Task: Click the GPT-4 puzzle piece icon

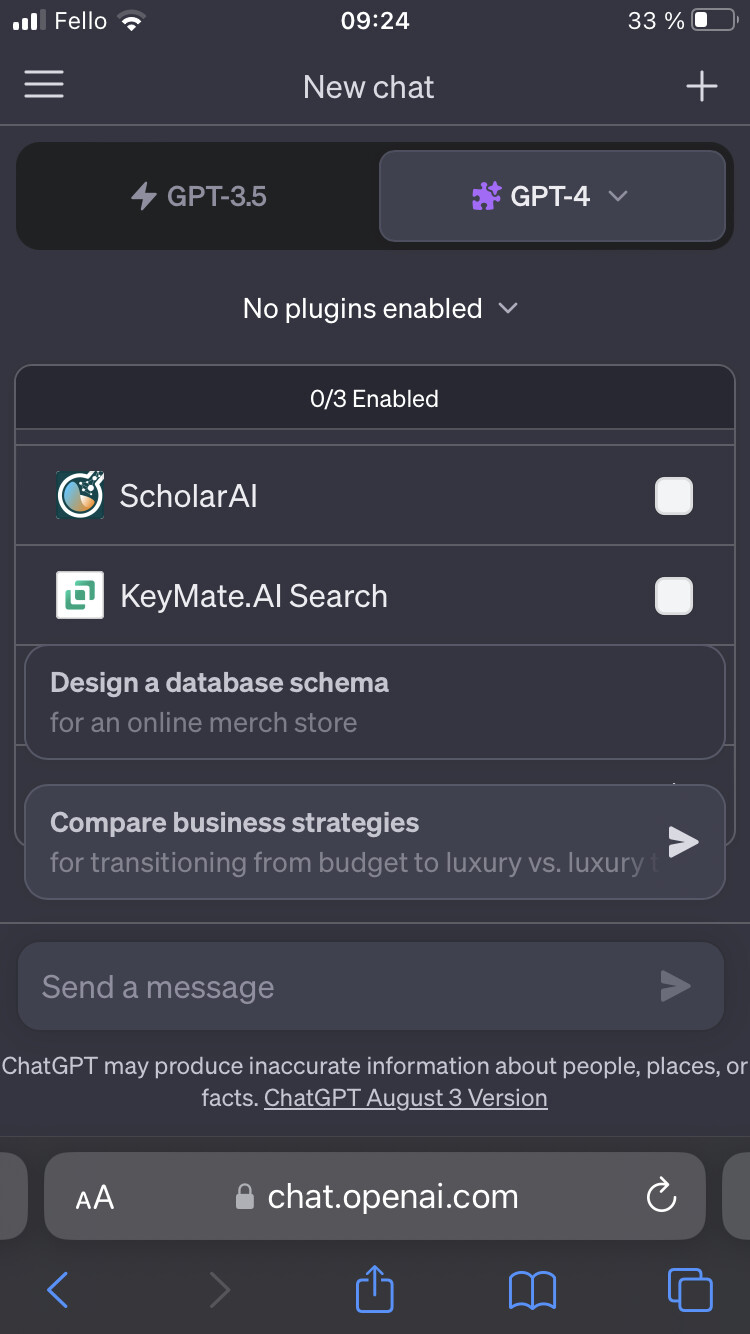Action: click(485, 196)
